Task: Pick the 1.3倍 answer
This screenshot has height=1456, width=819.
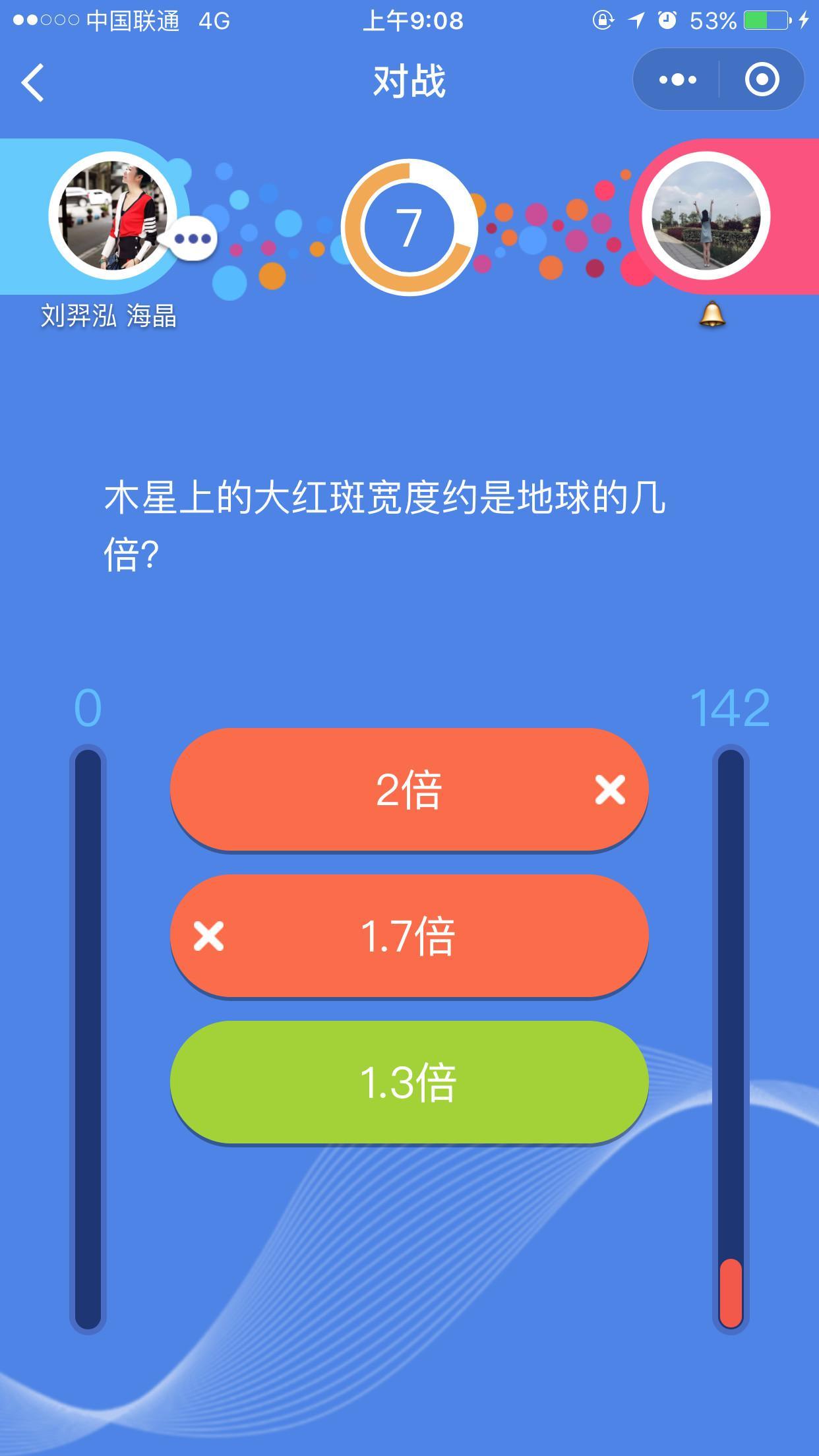Action: (409, 1082)
